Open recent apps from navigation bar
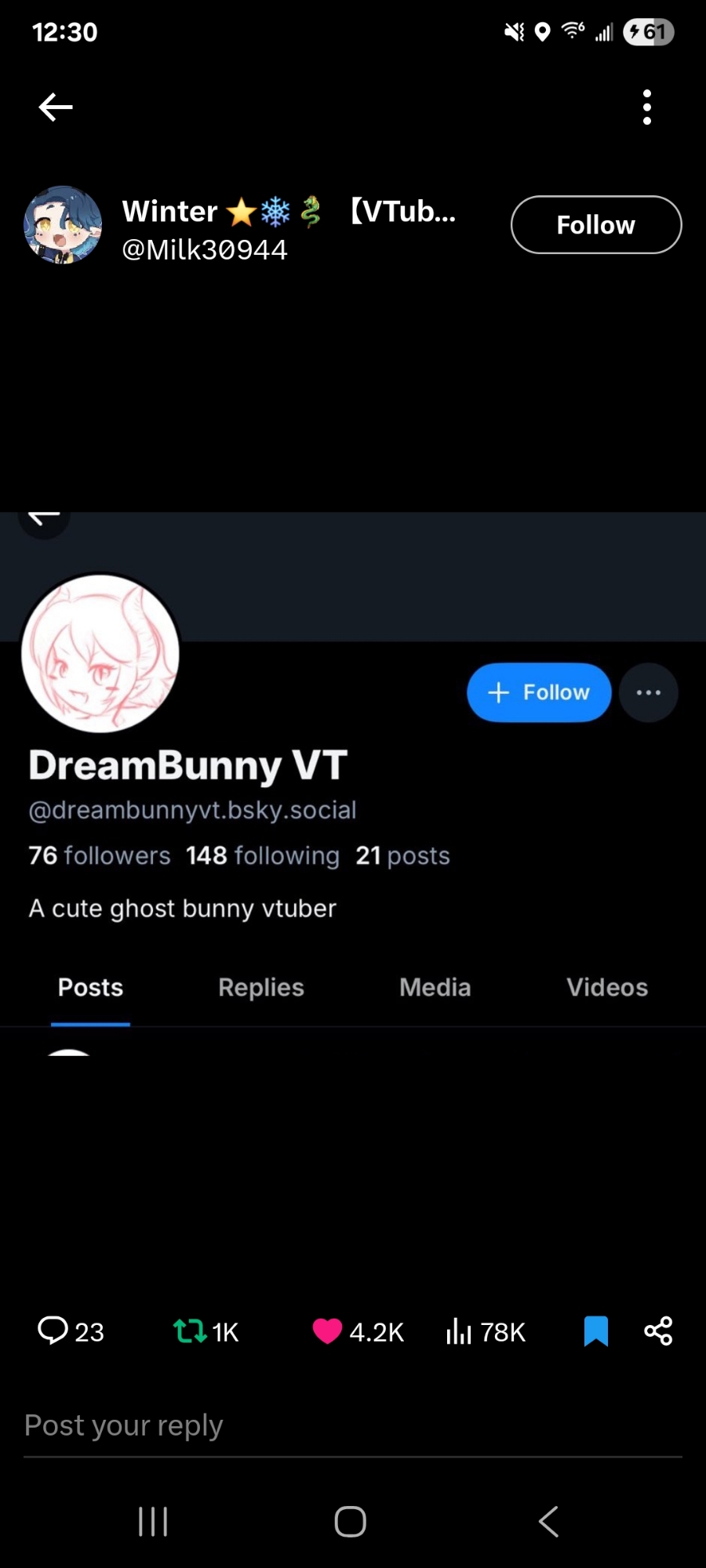706x1568 pixels. (x=153, y=1522)
